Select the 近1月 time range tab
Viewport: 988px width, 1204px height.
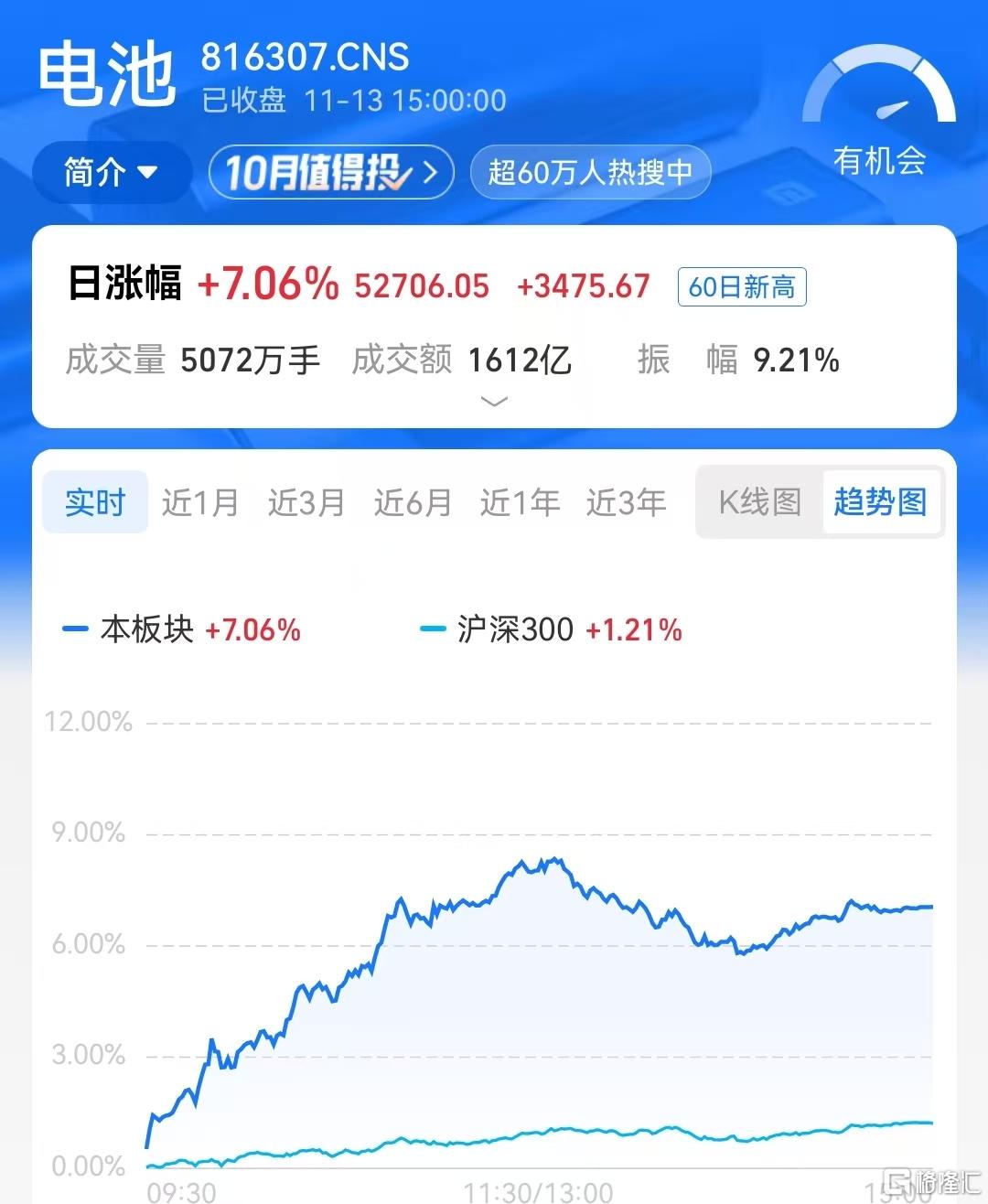pos(199,502)
